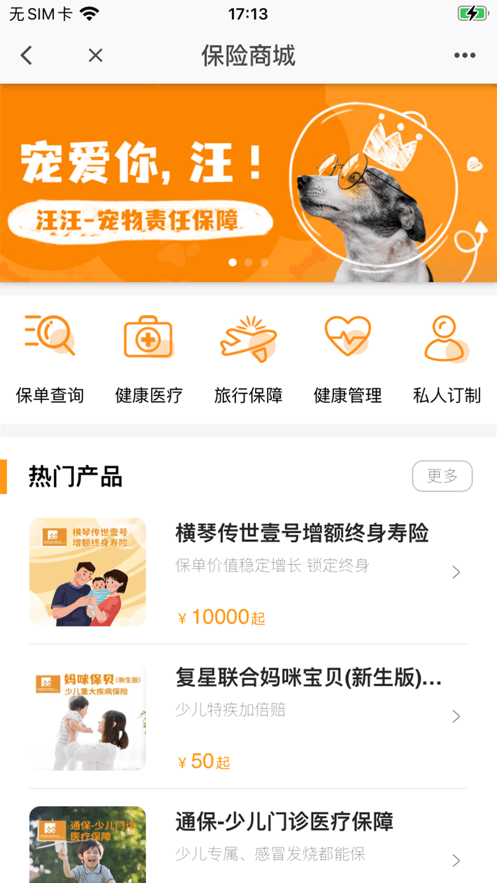Open 复星联合妈咪宝贝(新生版) product

point(248,716)
